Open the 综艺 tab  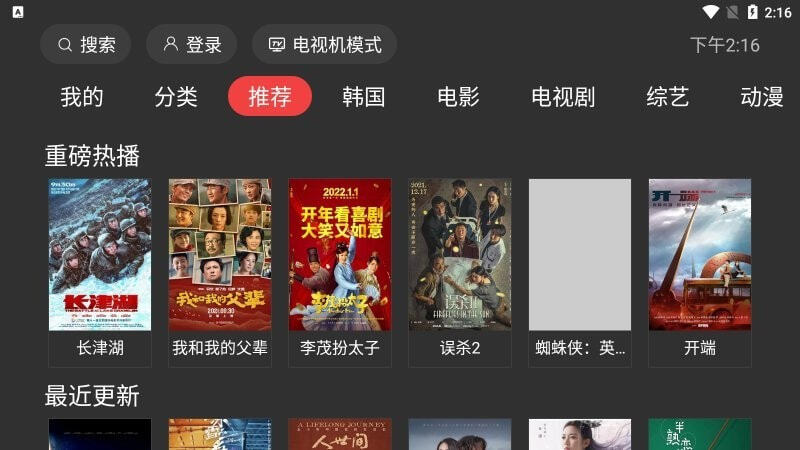668,97
